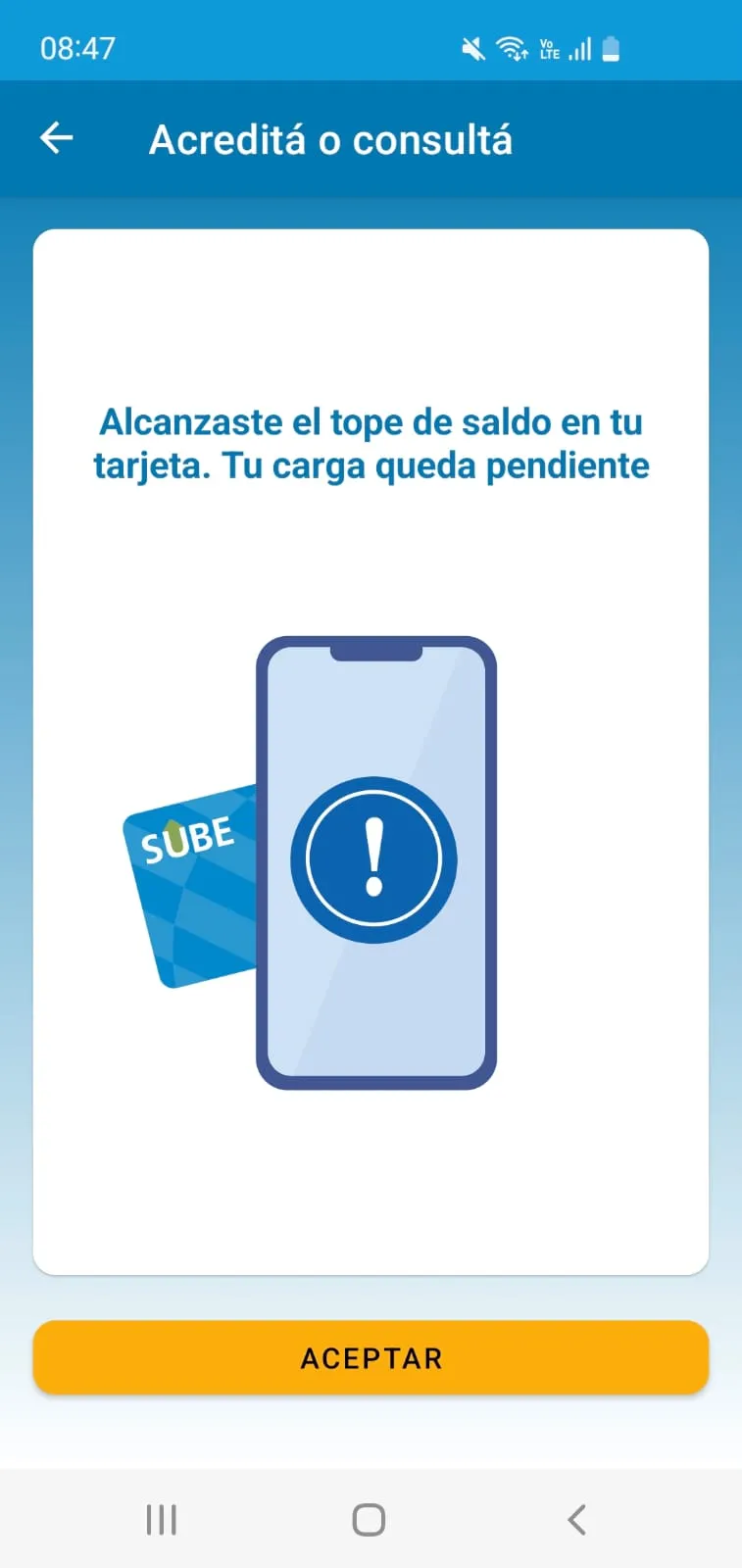Viewport: 742px width, 1568px height.
Task: Go back using the app bar arrow
Action: coord(56,138)
